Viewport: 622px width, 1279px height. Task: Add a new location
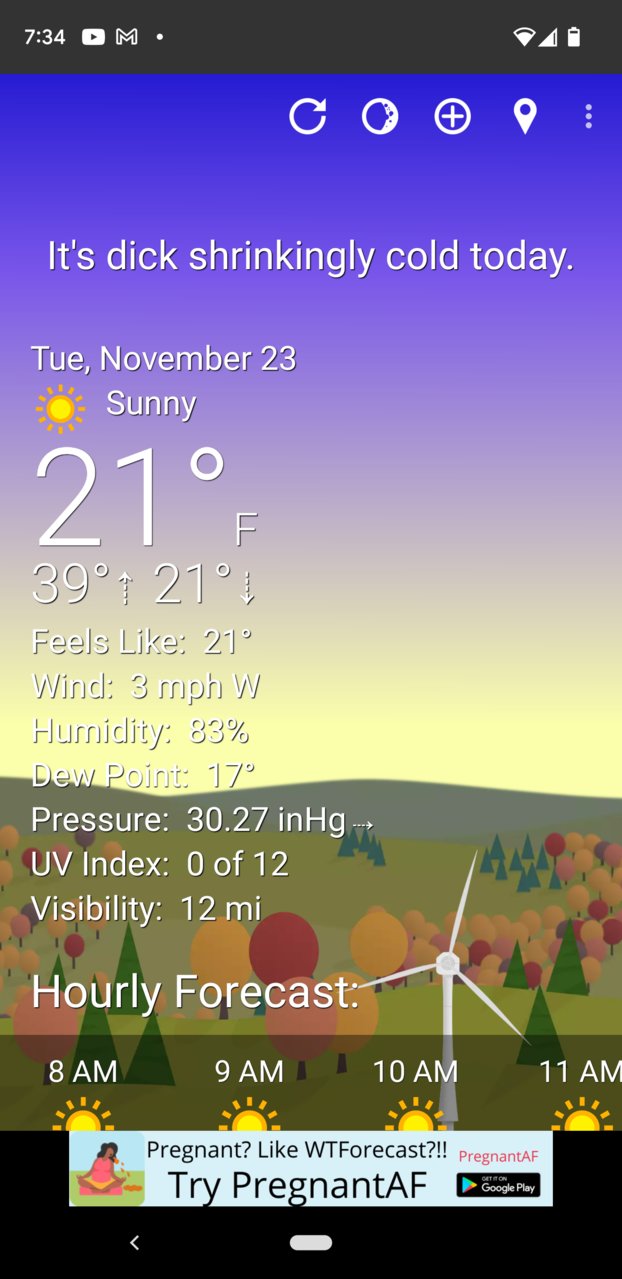click(452, 117)
